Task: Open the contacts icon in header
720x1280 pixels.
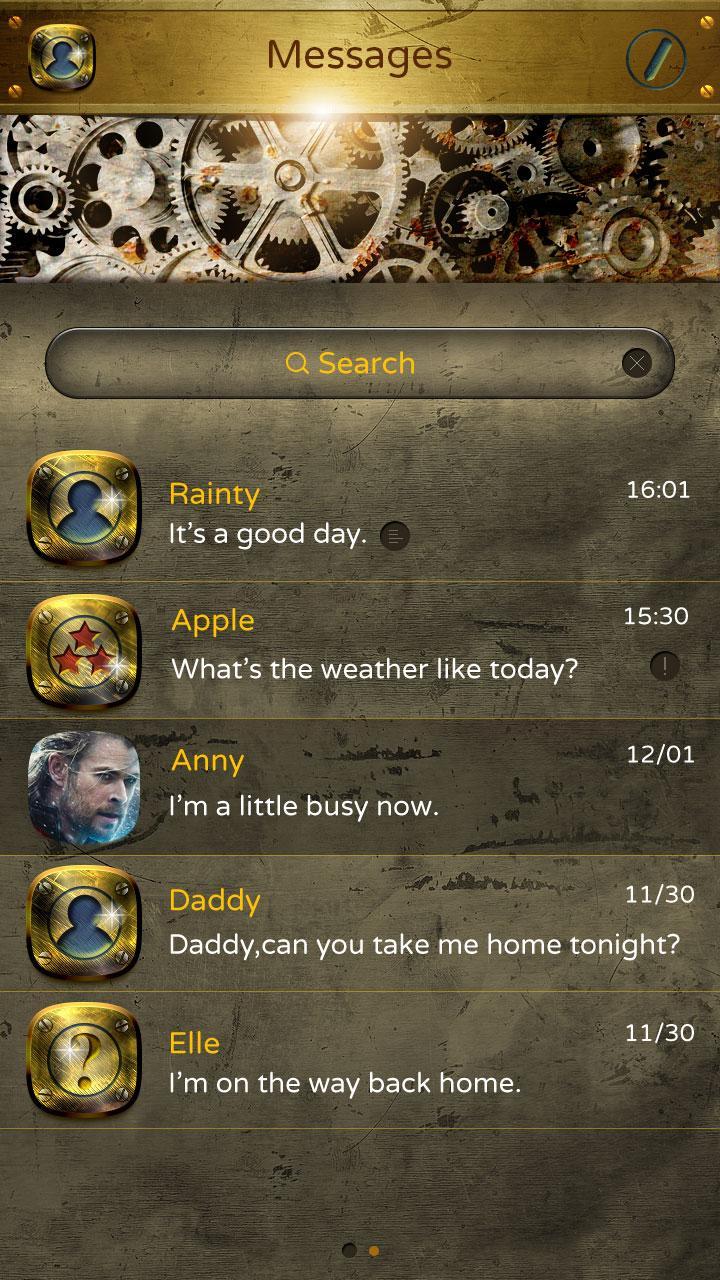Action: pyautogui.click(x=62, y=56)
